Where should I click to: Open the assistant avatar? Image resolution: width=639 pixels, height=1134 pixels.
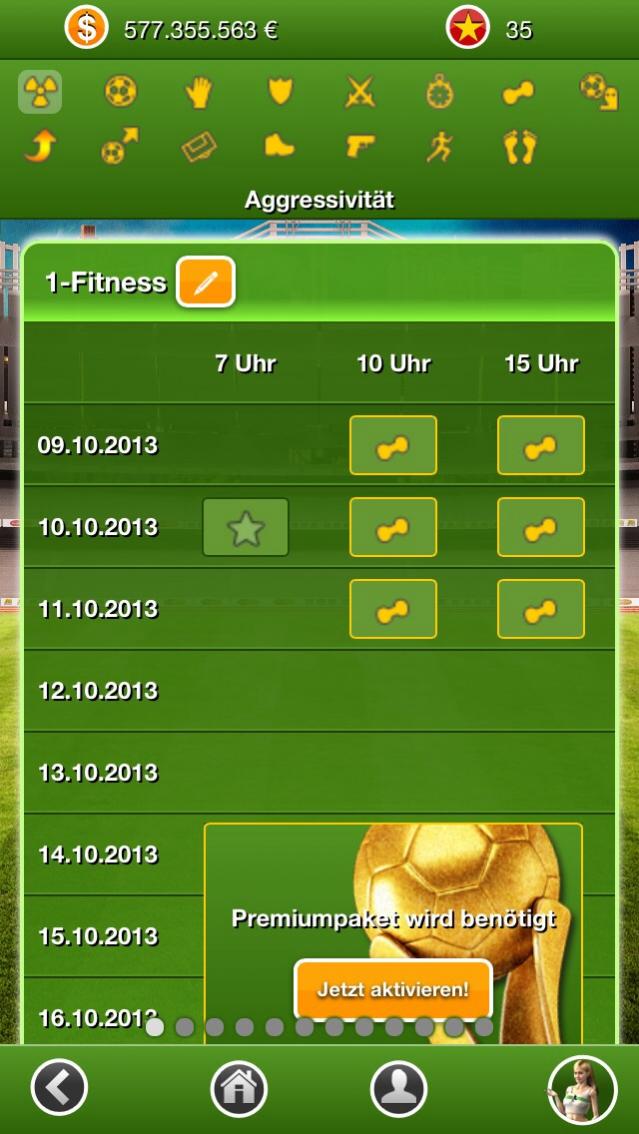click(x=582, y=1089)
